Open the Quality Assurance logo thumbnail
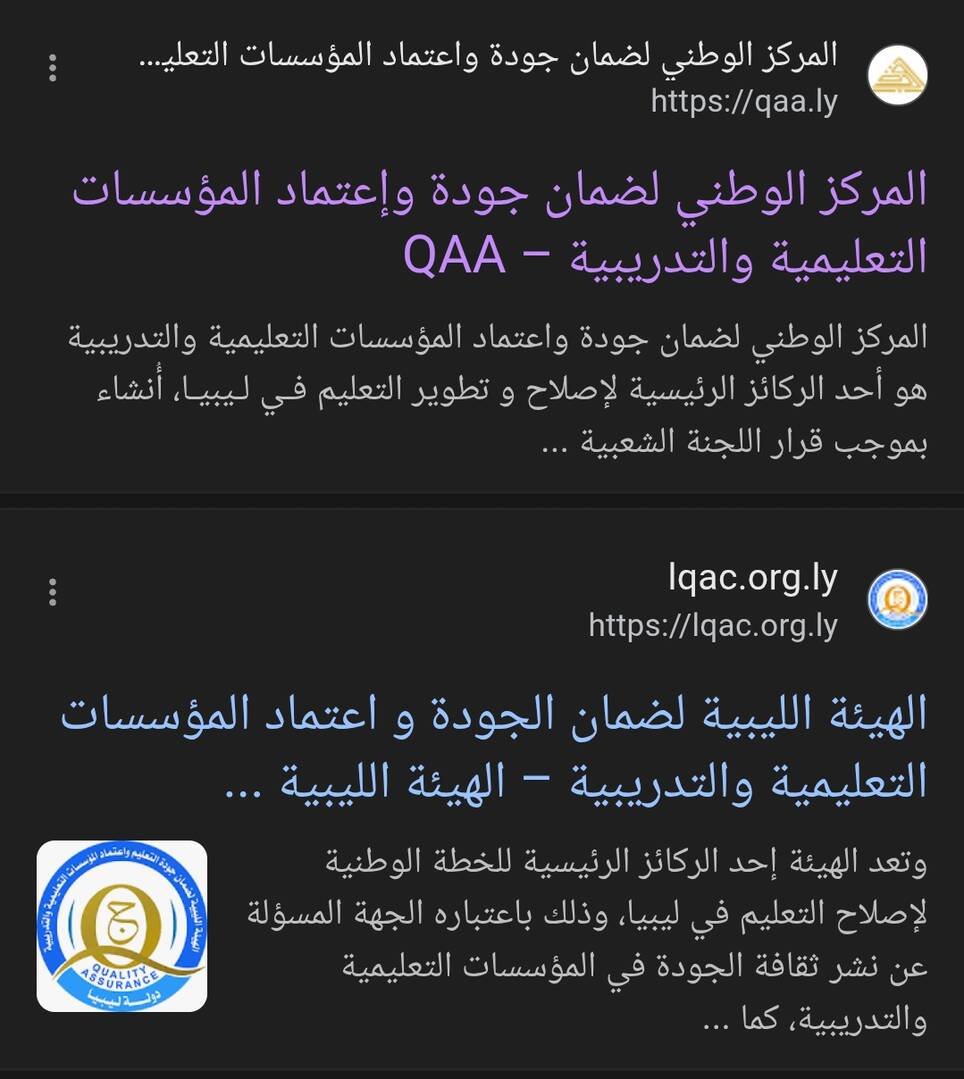 click(x=122, y=925)
